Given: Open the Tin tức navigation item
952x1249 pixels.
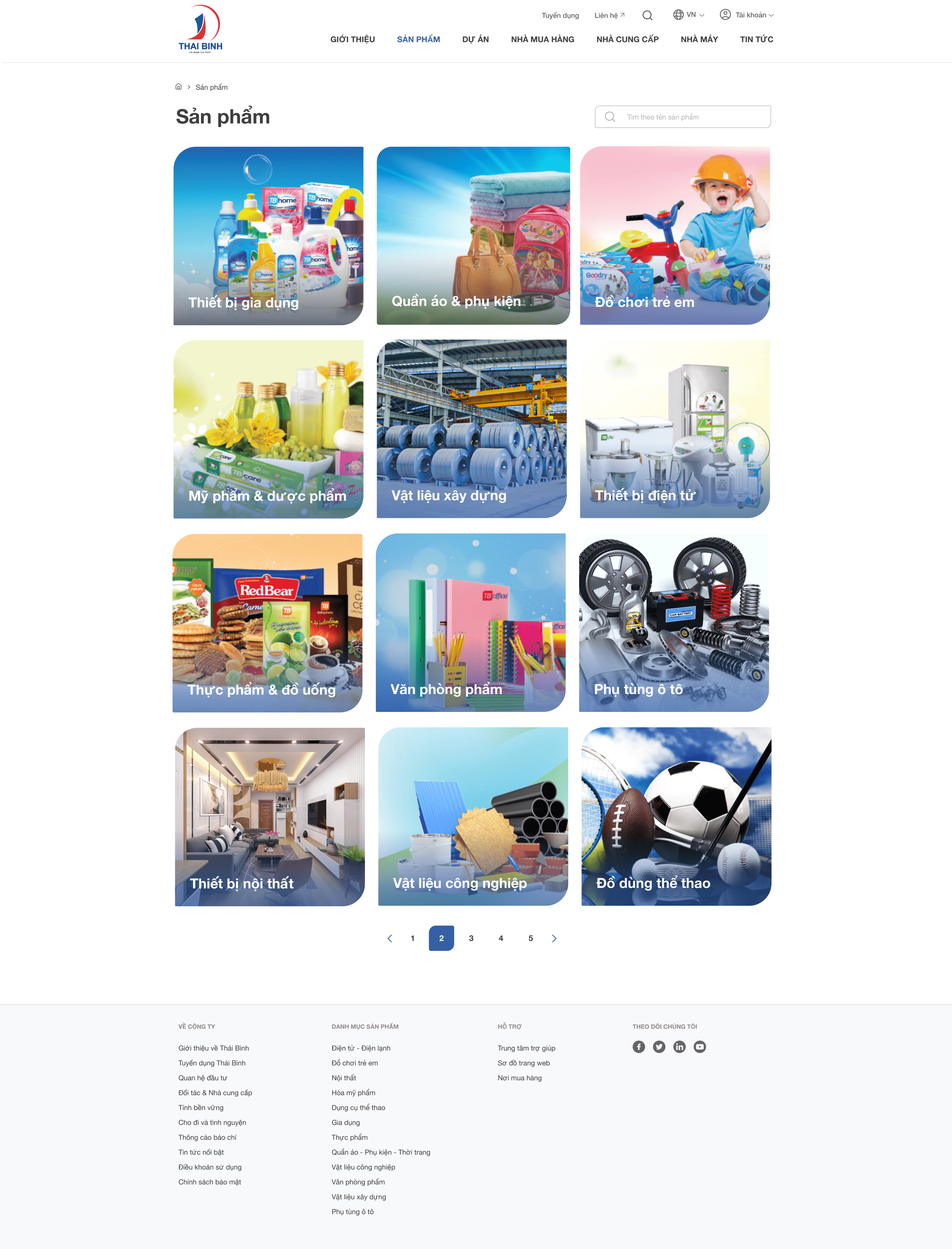Looking at the screenshot, I should click(x=756, y=39).
